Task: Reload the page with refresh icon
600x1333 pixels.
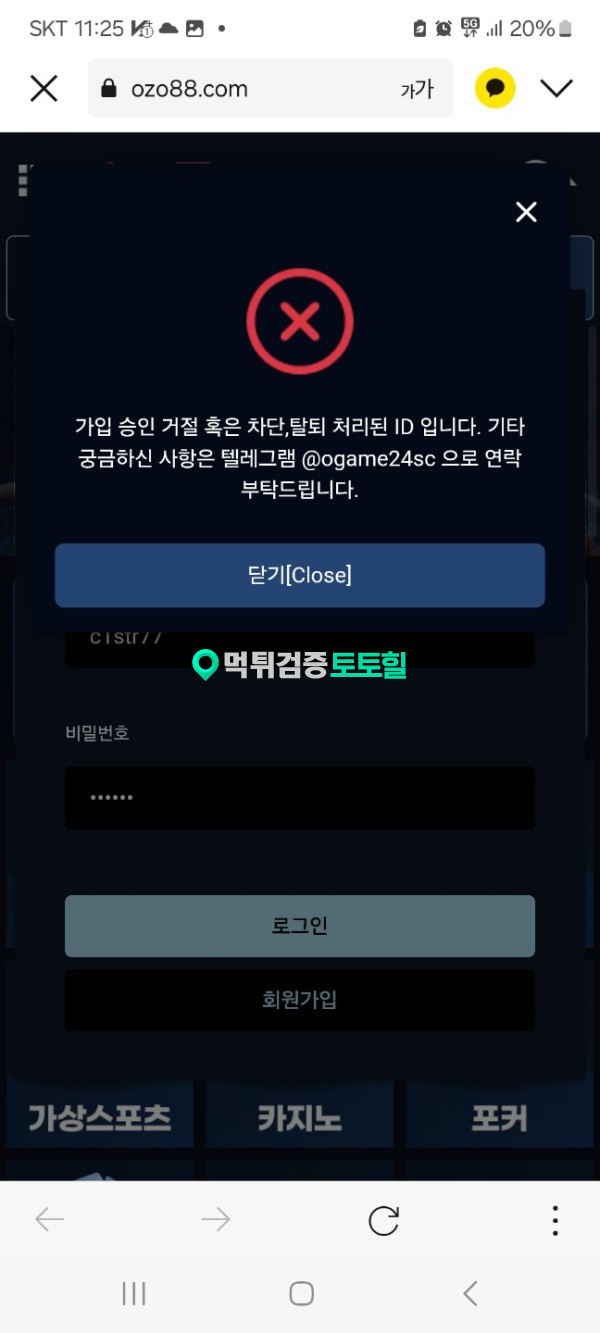Action: 383,1220
